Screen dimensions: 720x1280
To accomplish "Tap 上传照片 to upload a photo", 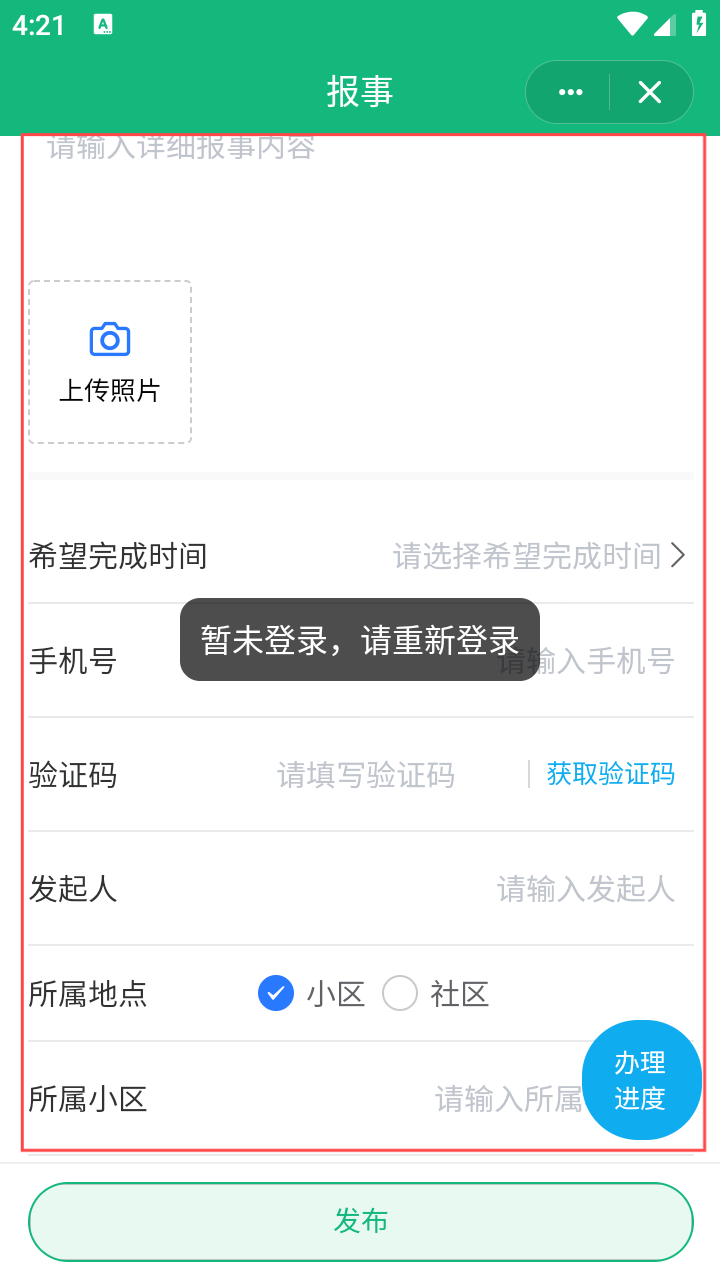I will click(x=110, y=362).
